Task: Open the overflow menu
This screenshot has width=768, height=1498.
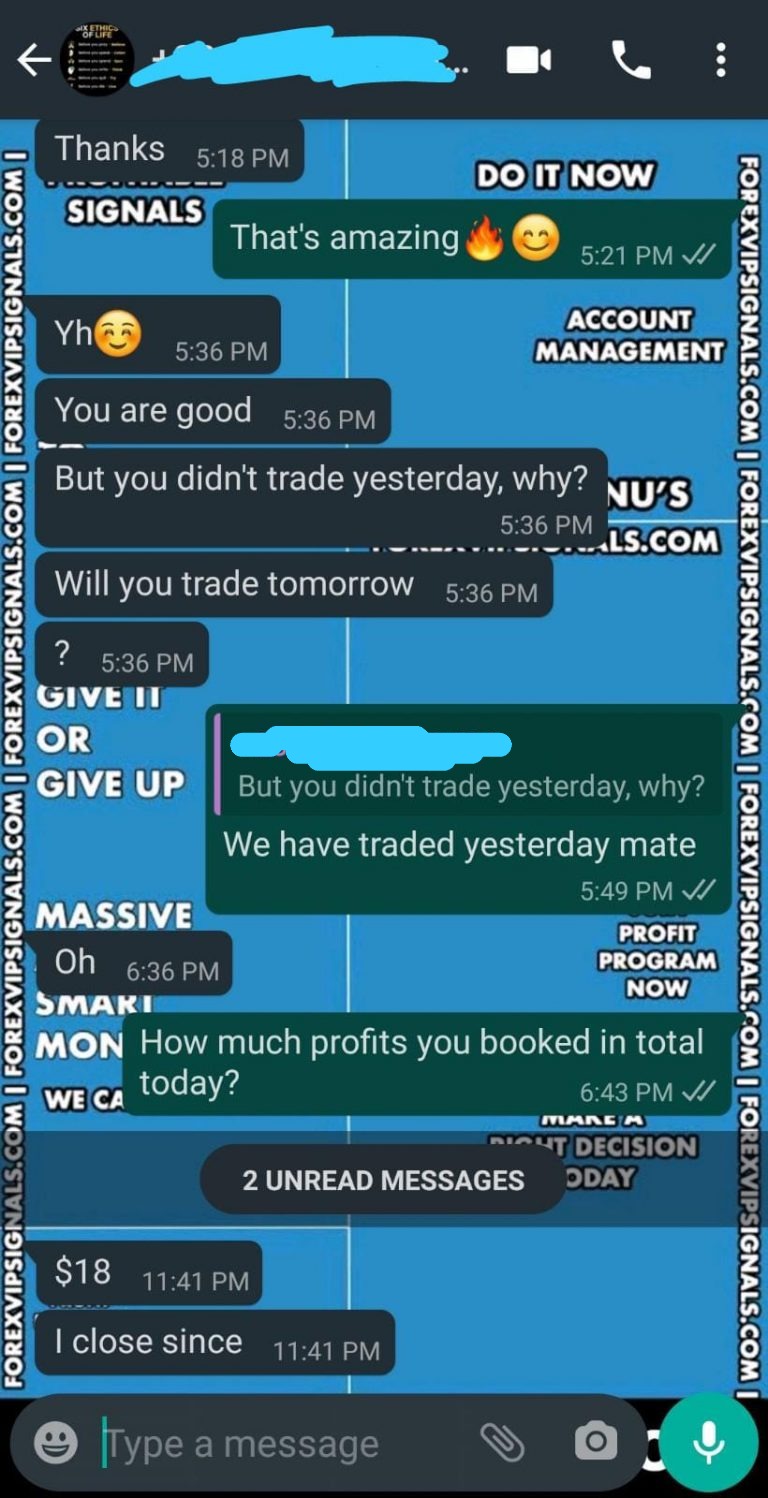Action: (720, 61)
